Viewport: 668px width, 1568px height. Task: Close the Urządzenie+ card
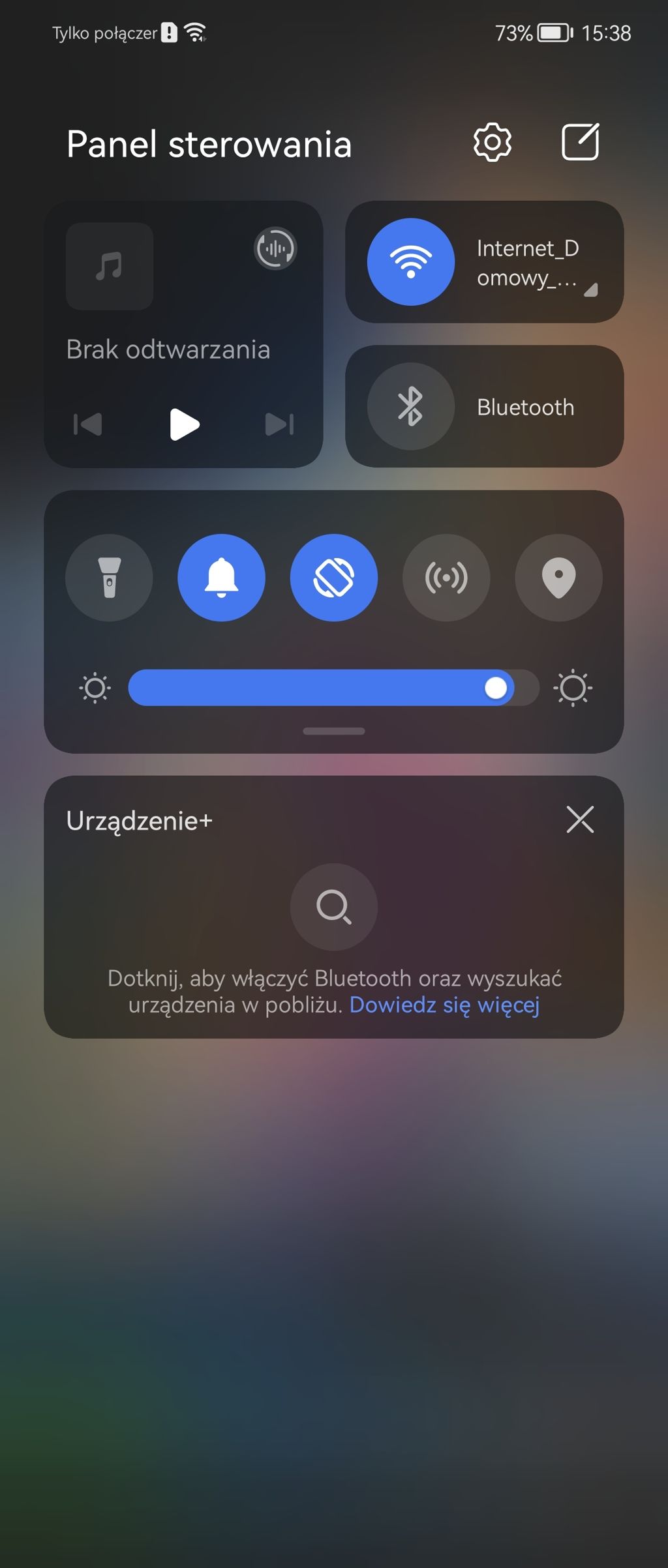580,820
